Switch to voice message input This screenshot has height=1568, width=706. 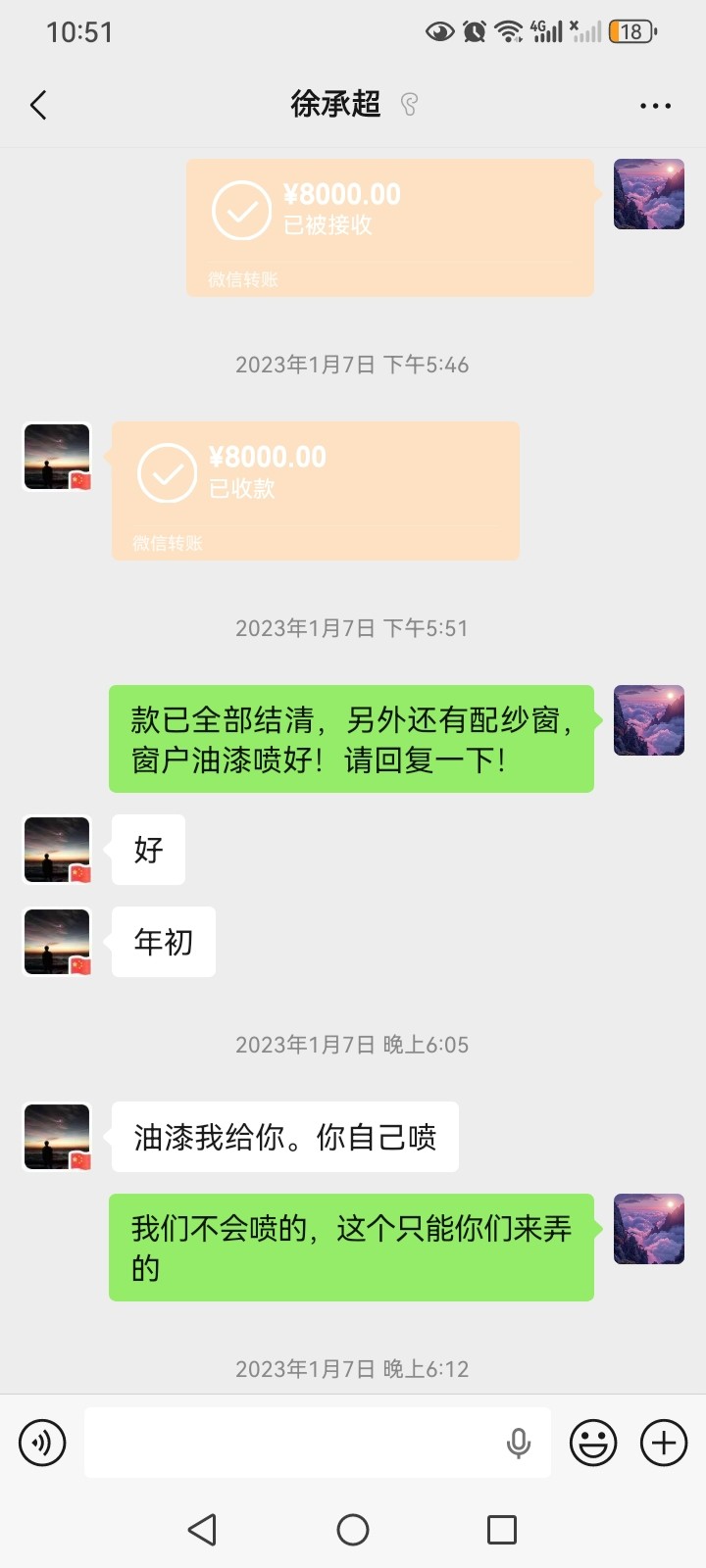coord(42,1443)
